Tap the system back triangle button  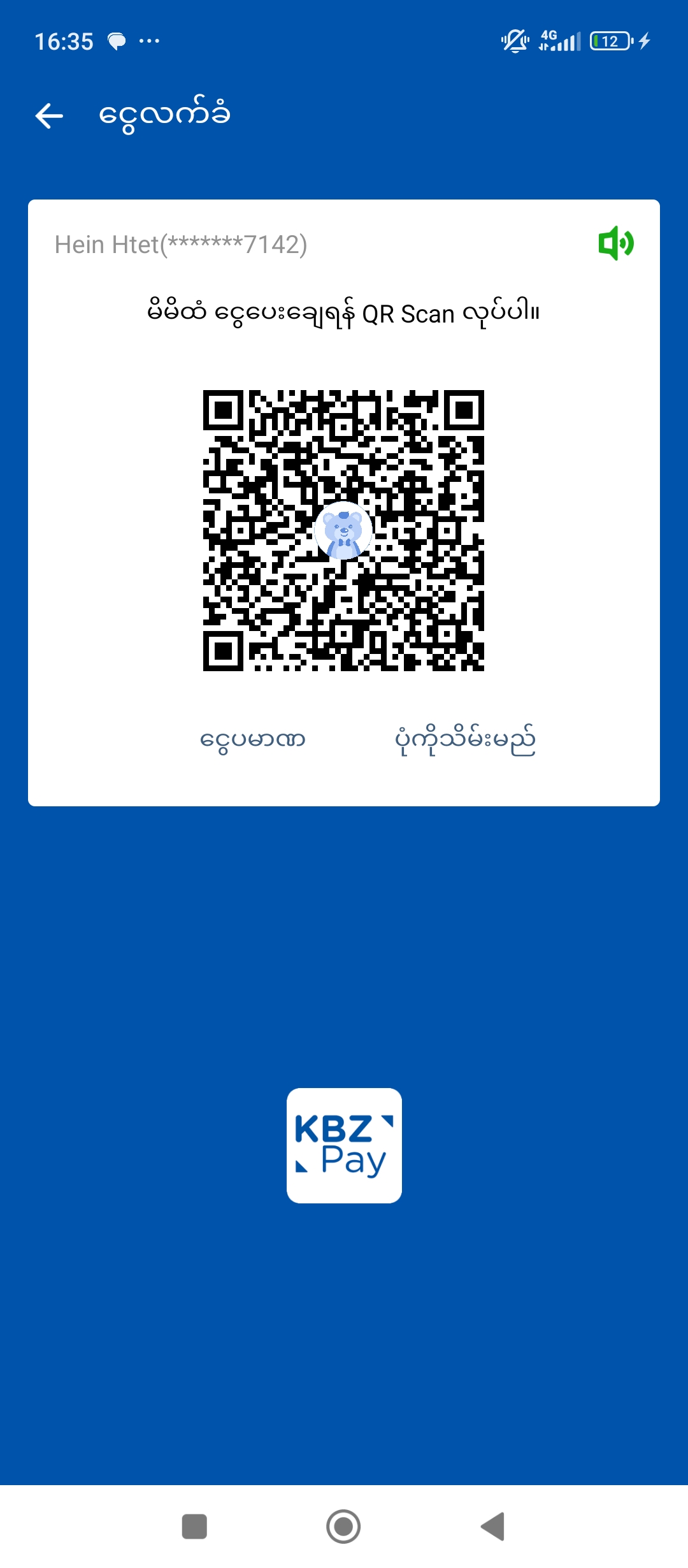pos(493,1527)
